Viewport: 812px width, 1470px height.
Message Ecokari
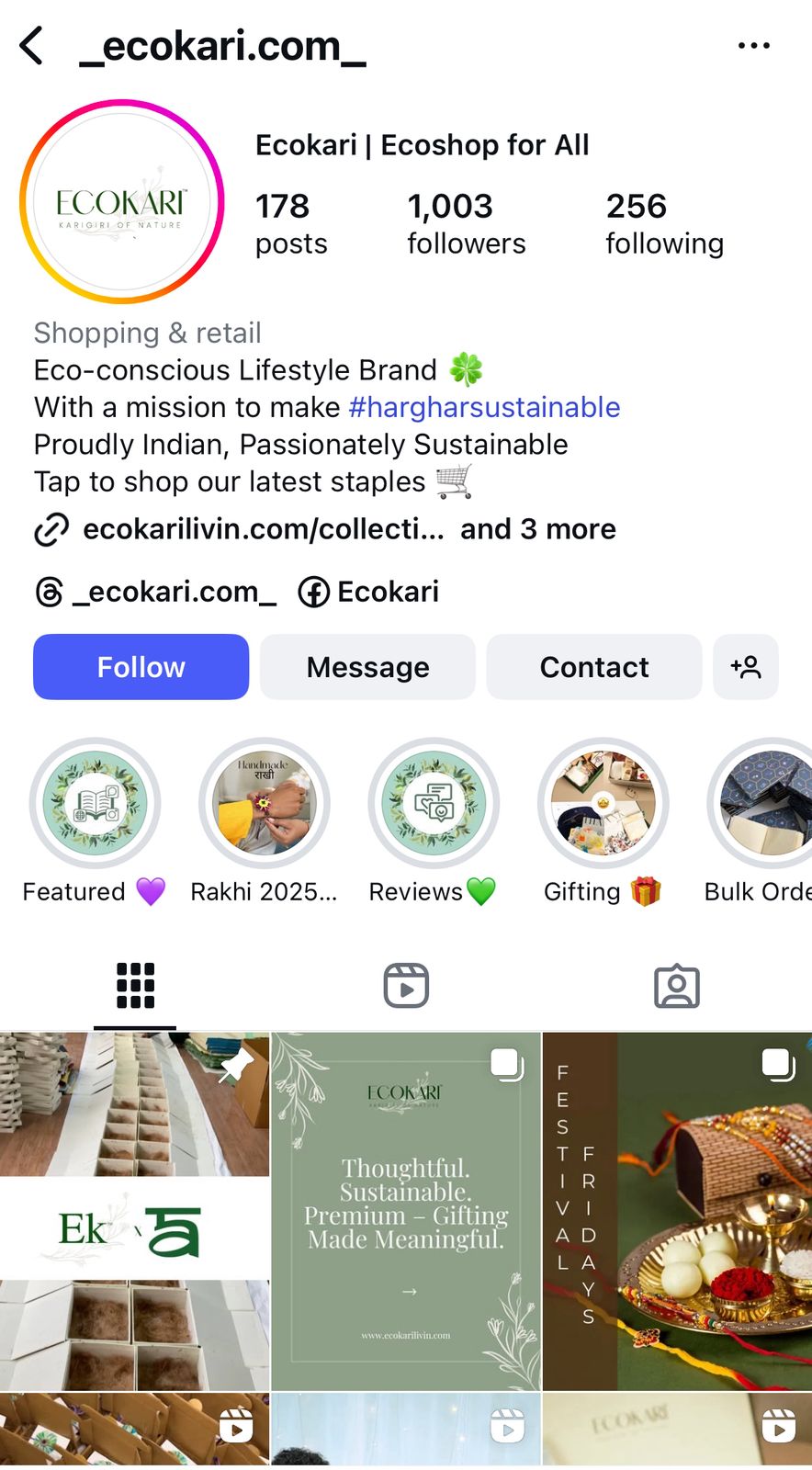(x=367, y=667)
